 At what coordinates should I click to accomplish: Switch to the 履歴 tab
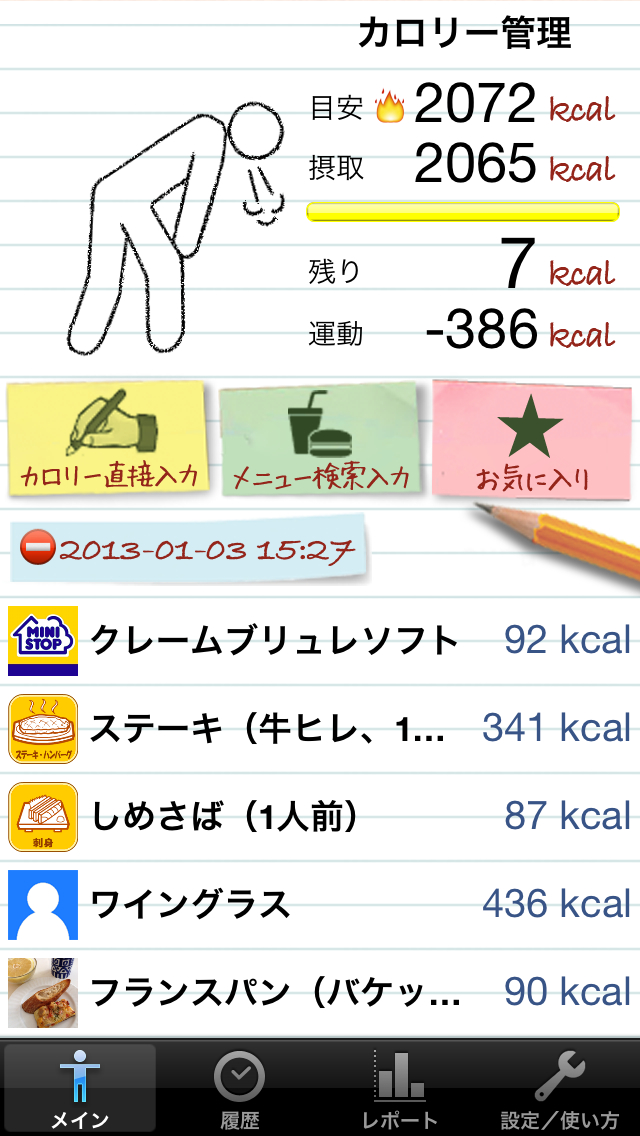240,1088
